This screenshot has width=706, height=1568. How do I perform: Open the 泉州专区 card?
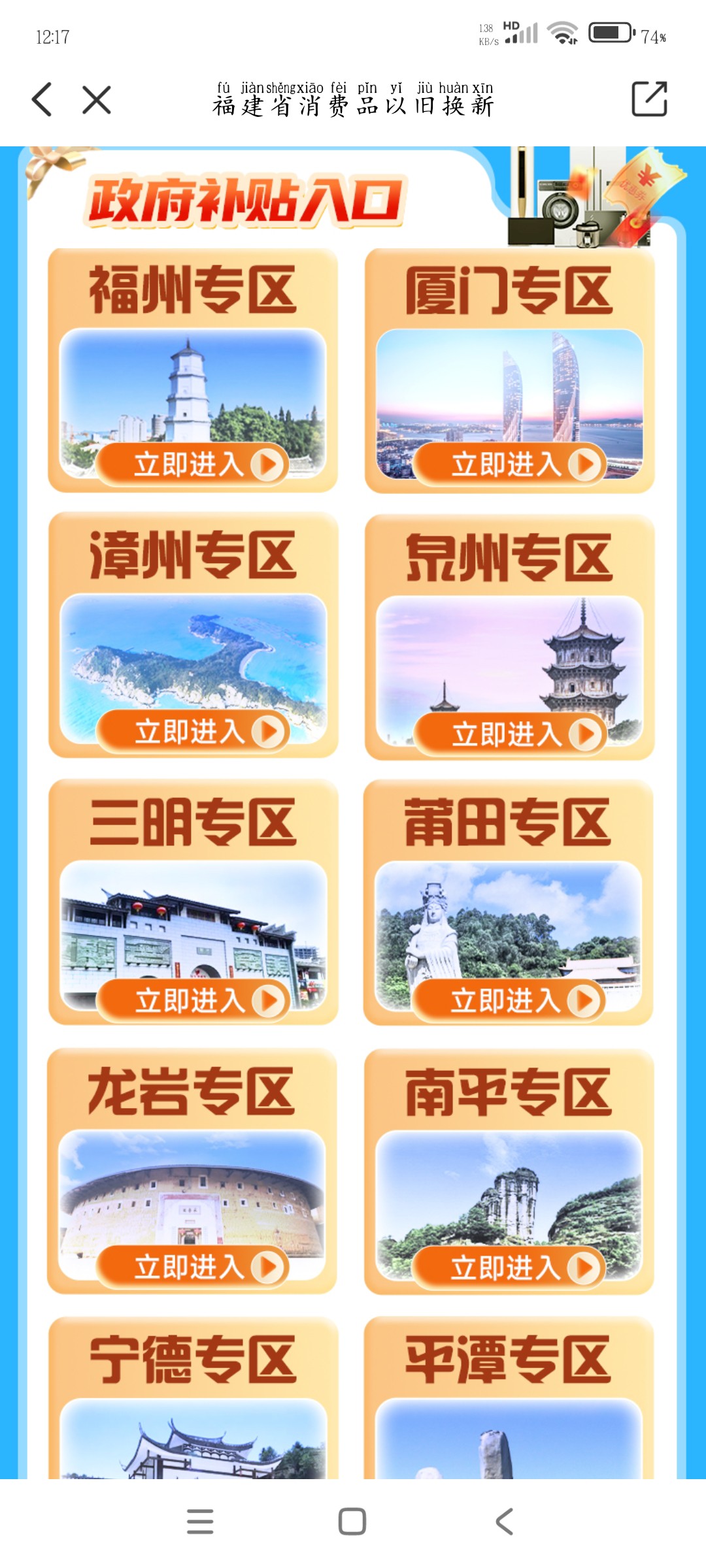click(509, 734)
